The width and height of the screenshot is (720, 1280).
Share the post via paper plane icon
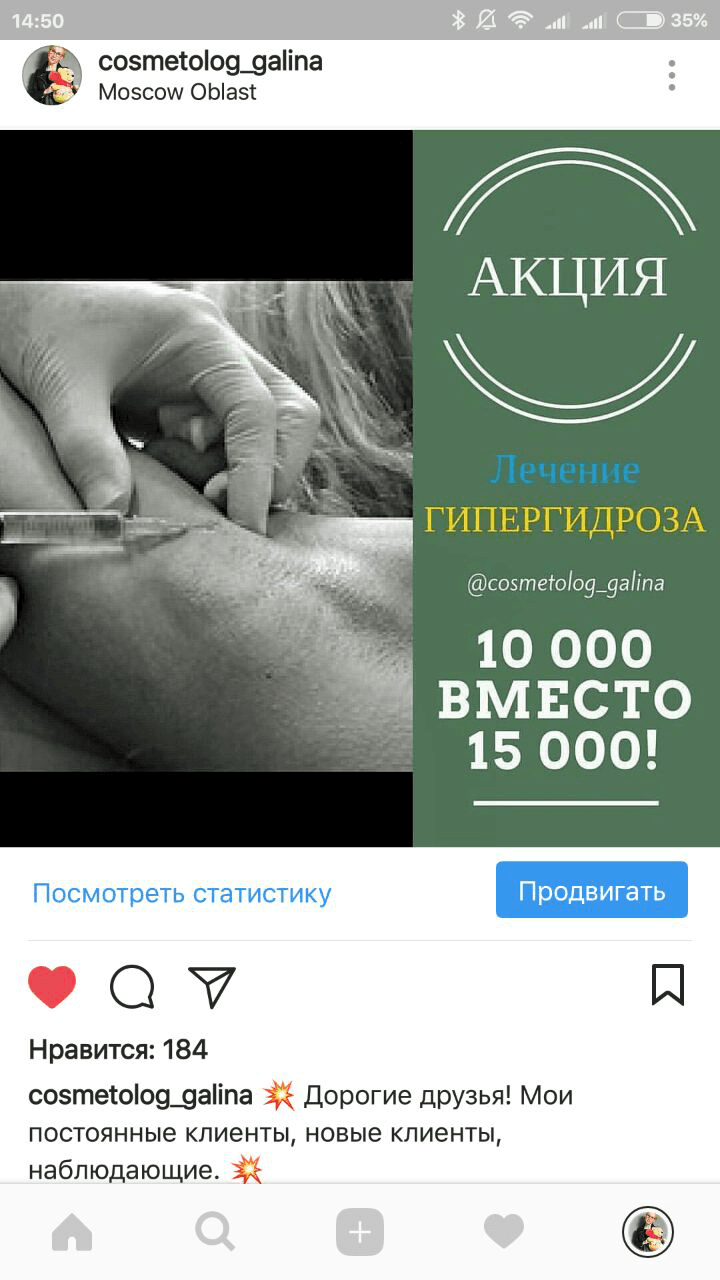point(212,986)
